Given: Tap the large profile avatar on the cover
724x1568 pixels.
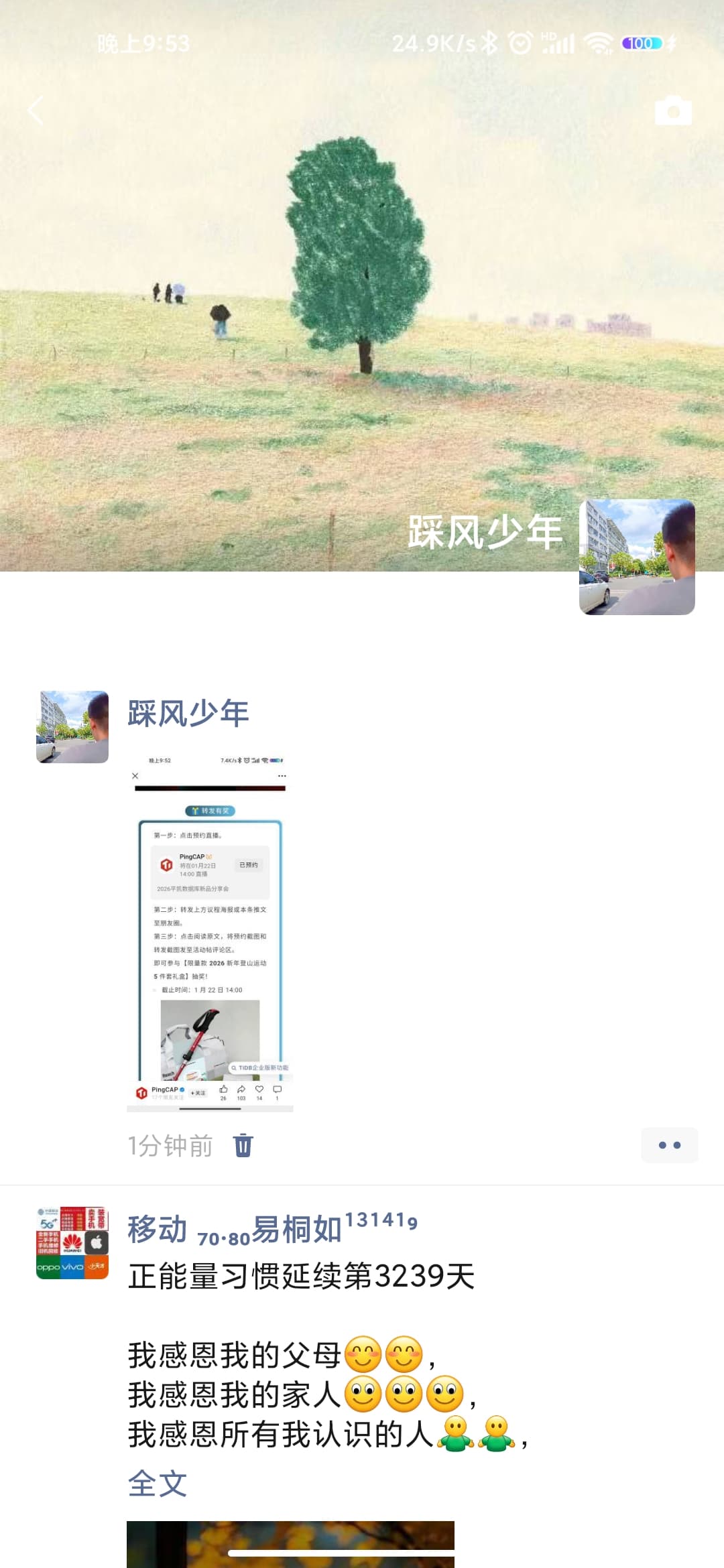Looking at the screenshot, I should (x=636, y=556).
